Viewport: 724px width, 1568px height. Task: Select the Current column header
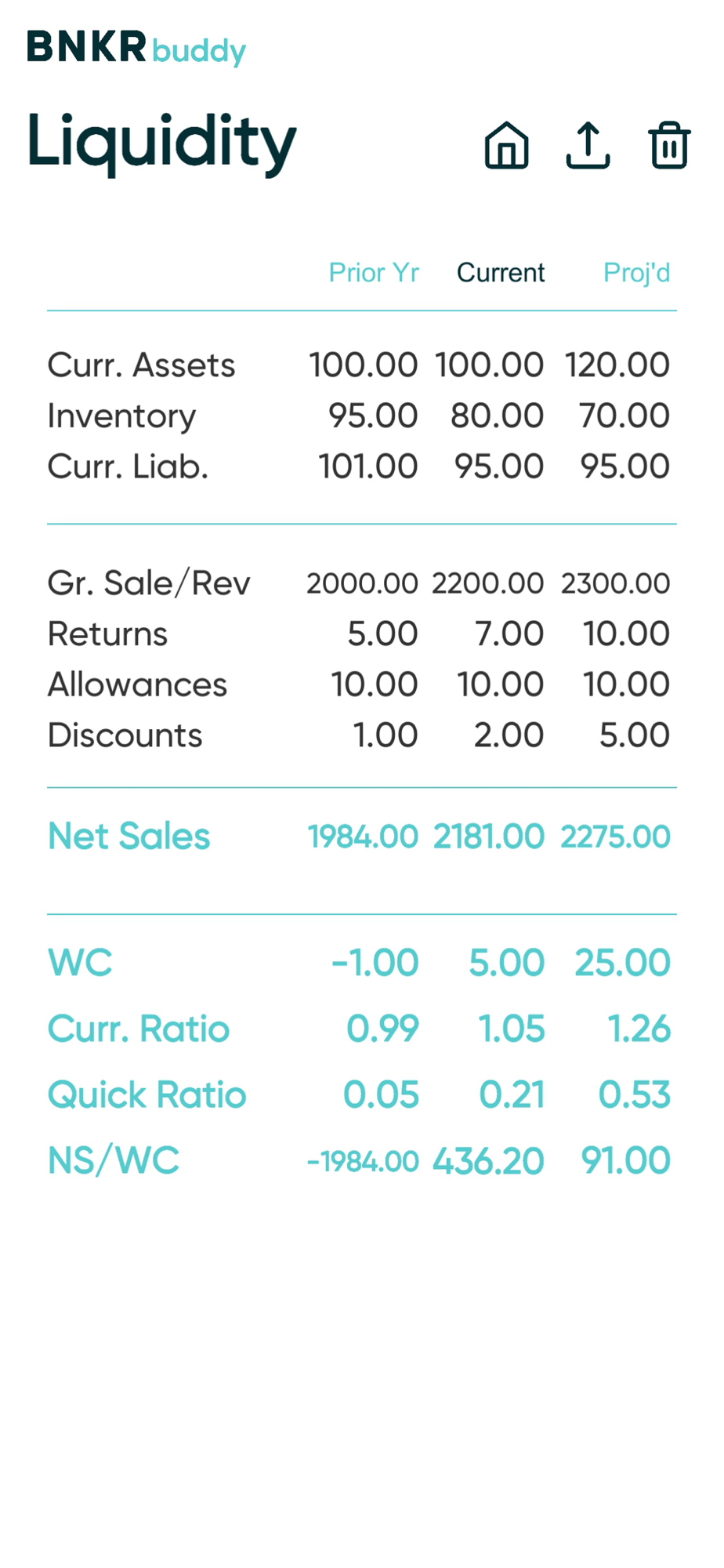click(501, 273)
